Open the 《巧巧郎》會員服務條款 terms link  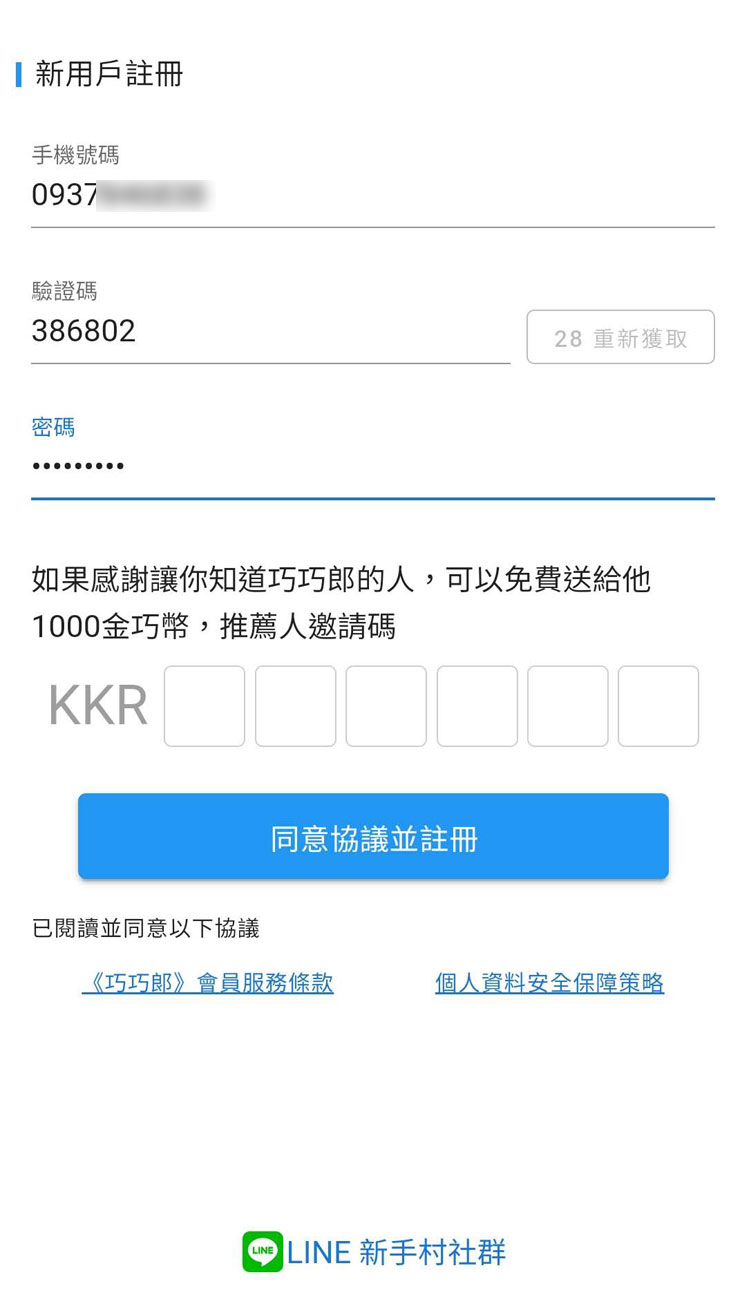(x=207, y=983)
